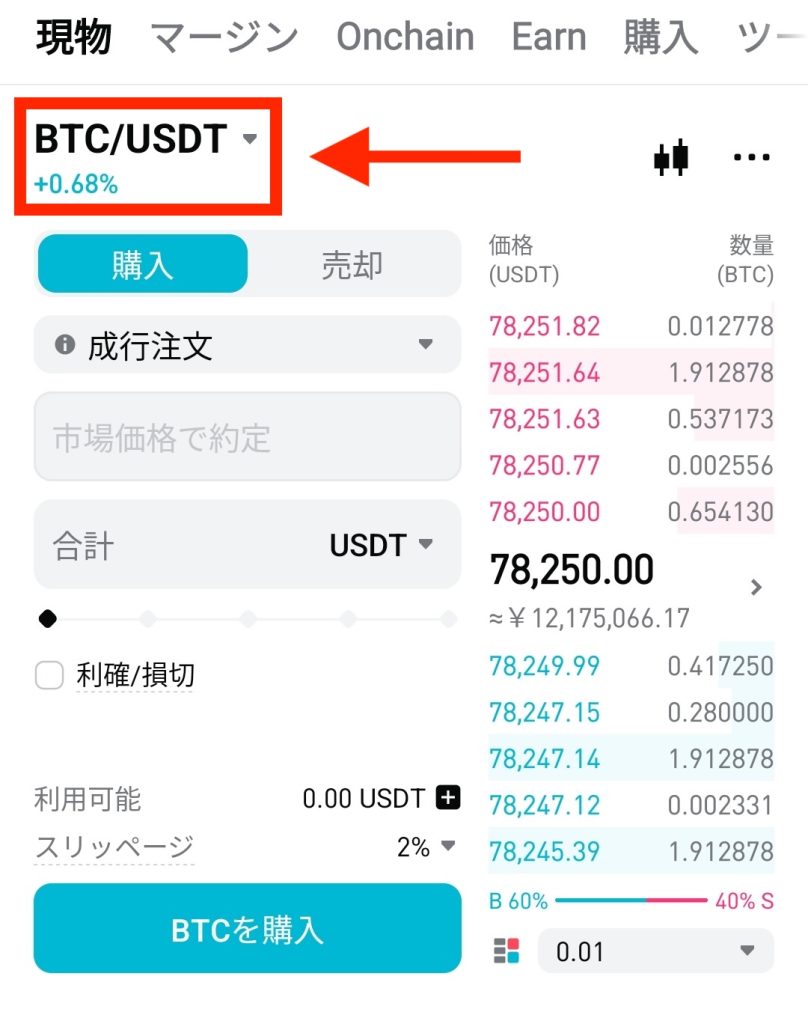Enable the 利確/損切 checkbox
The width and height of the screenshot is (808, 1024).
coord(50,677)
